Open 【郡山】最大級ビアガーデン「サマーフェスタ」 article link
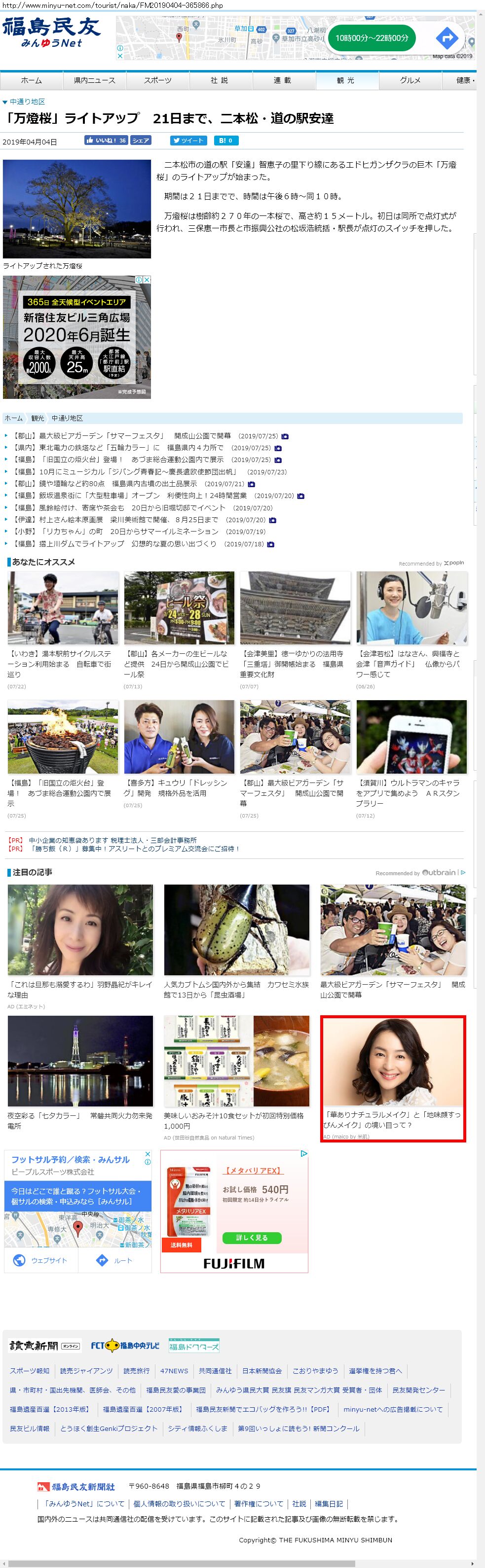 pyautogui.click(x=89, y=436)
